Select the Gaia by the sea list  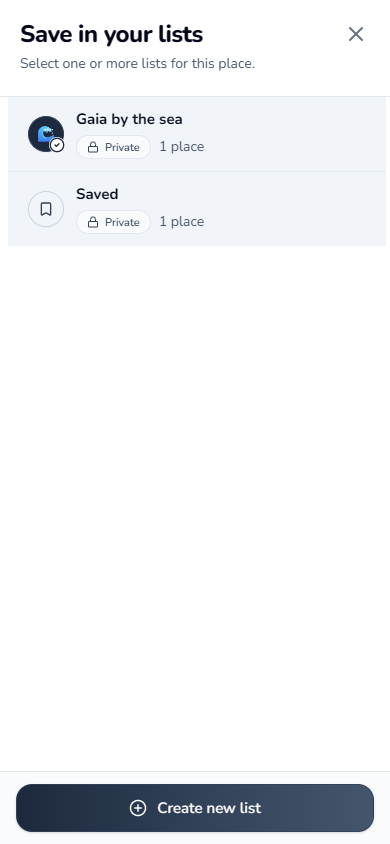click(197, 134)
